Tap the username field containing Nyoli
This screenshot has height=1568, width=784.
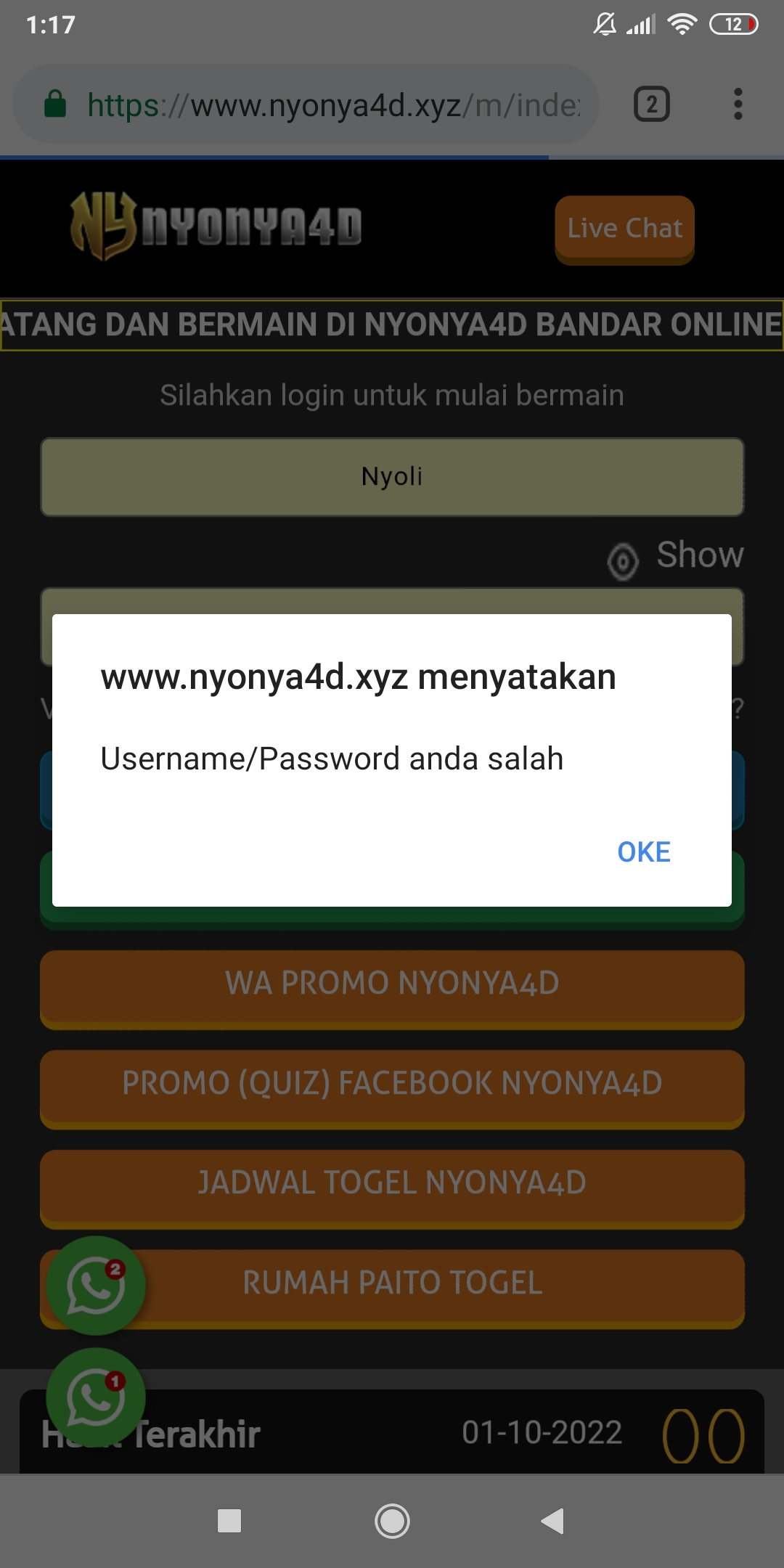[x=392, y=477]
